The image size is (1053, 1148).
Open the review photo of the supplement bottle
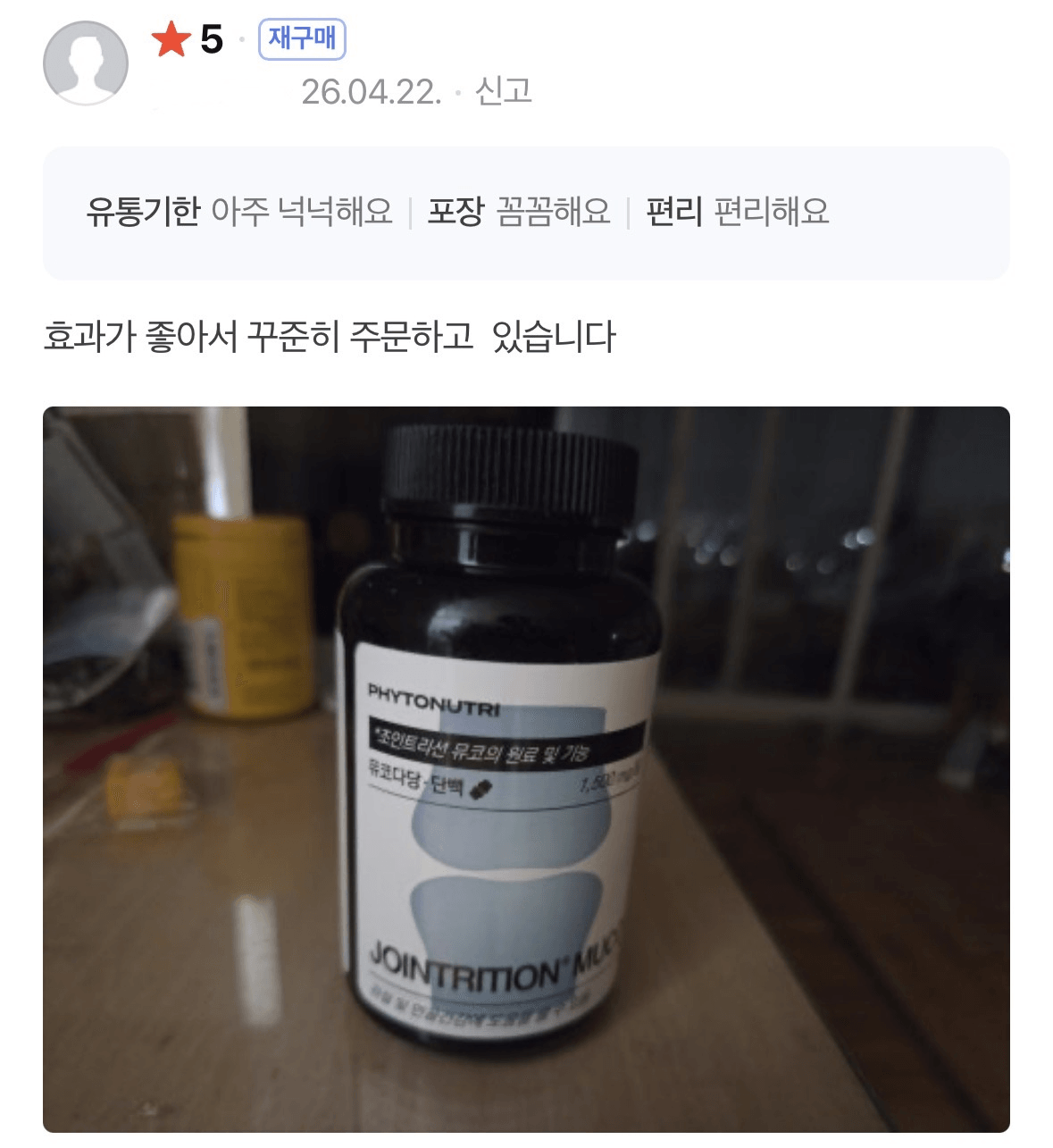[526, 768]
